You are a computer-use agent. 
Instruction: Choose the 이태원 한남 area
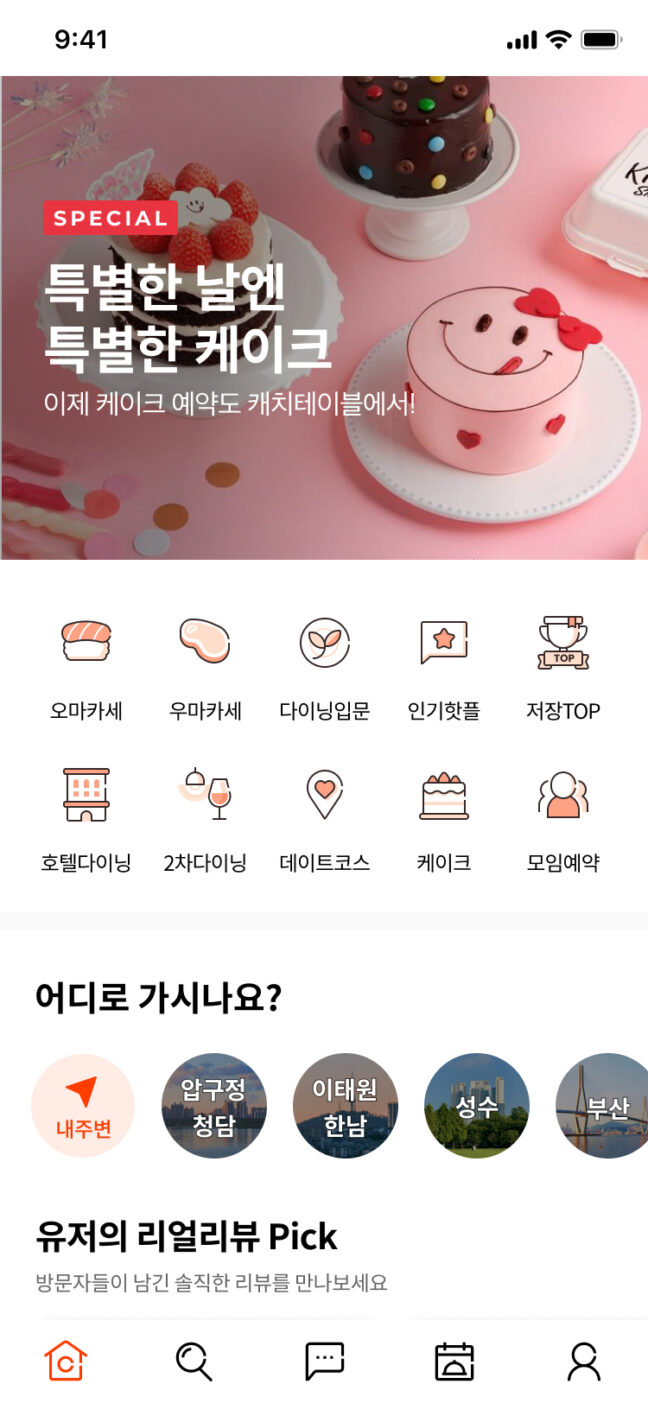tap(345, 1106)
